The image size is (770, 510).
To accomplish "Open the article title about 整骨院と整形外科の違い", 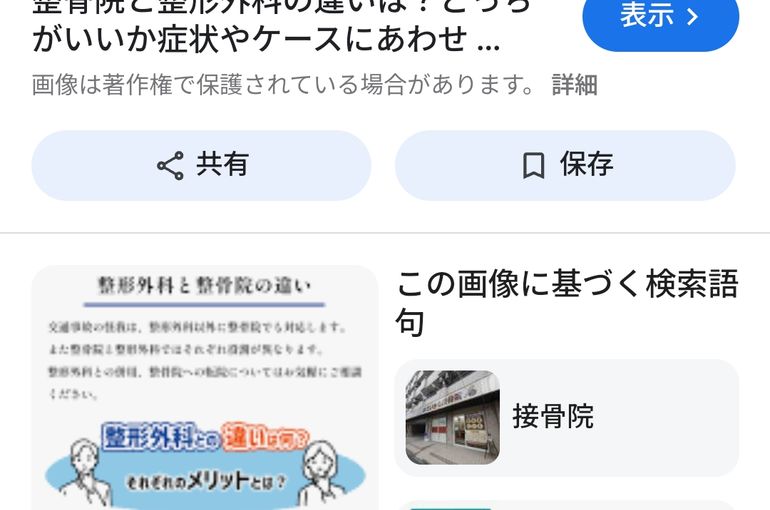I will [x=280, y=25].
